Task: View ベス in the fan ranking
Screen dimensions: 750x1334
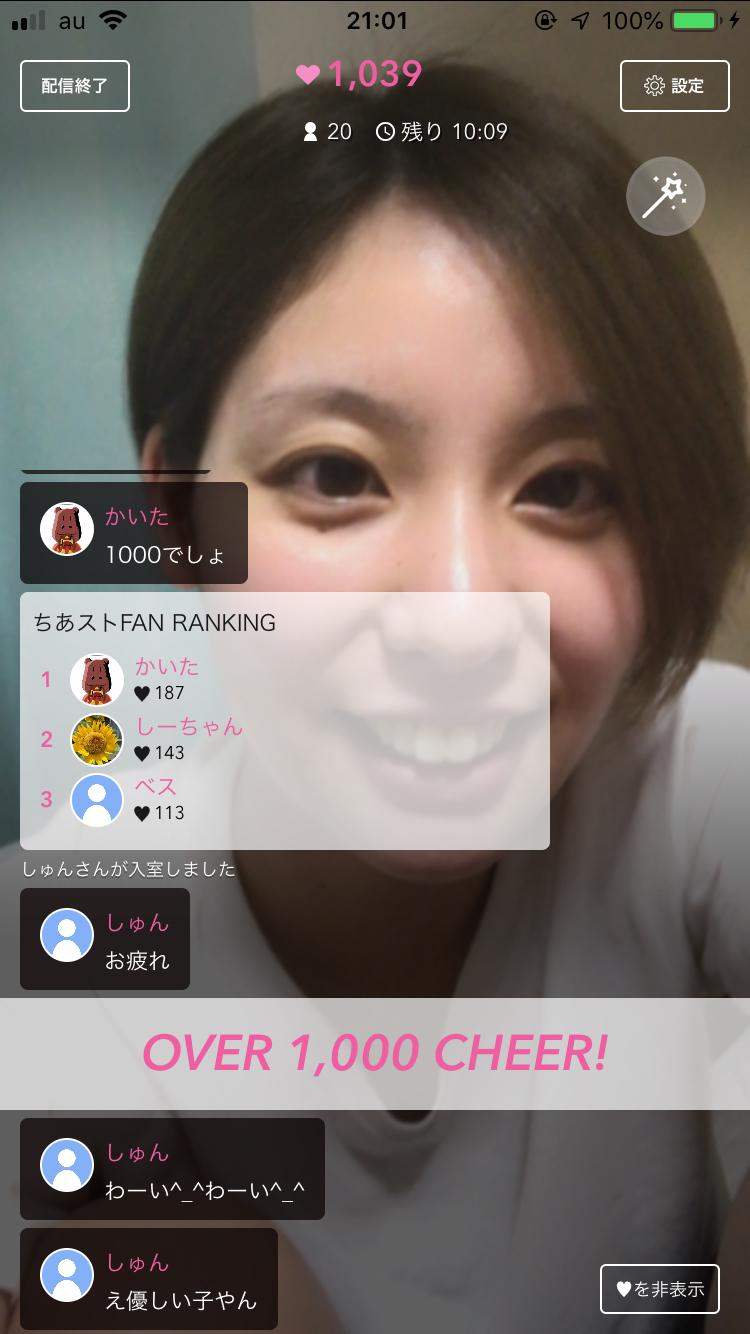Action: pos(97,800)
